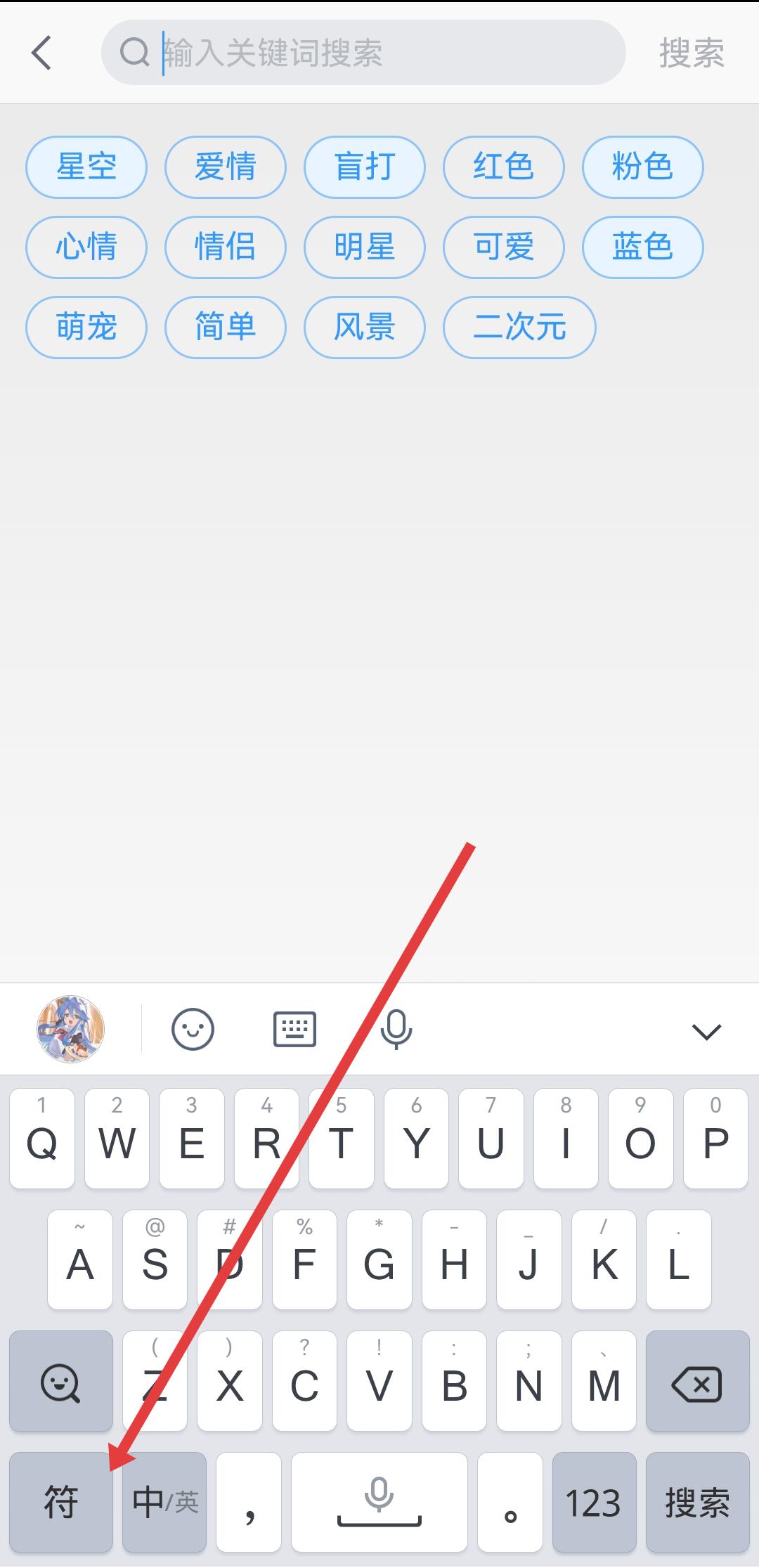Open the emoji panel in keyboard toolbar
Viewport: 759px width, 1568px height.
click(x=193, y=1030)
